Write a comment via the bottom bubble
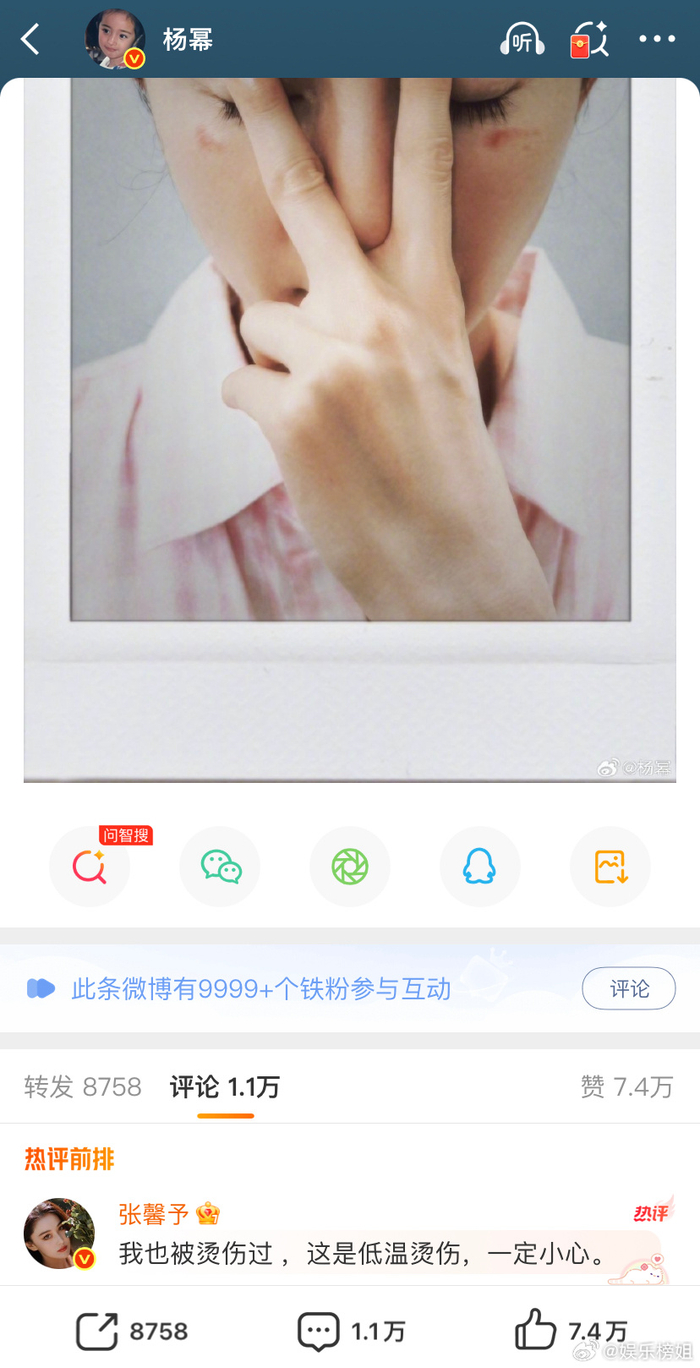 point(319,1331)
